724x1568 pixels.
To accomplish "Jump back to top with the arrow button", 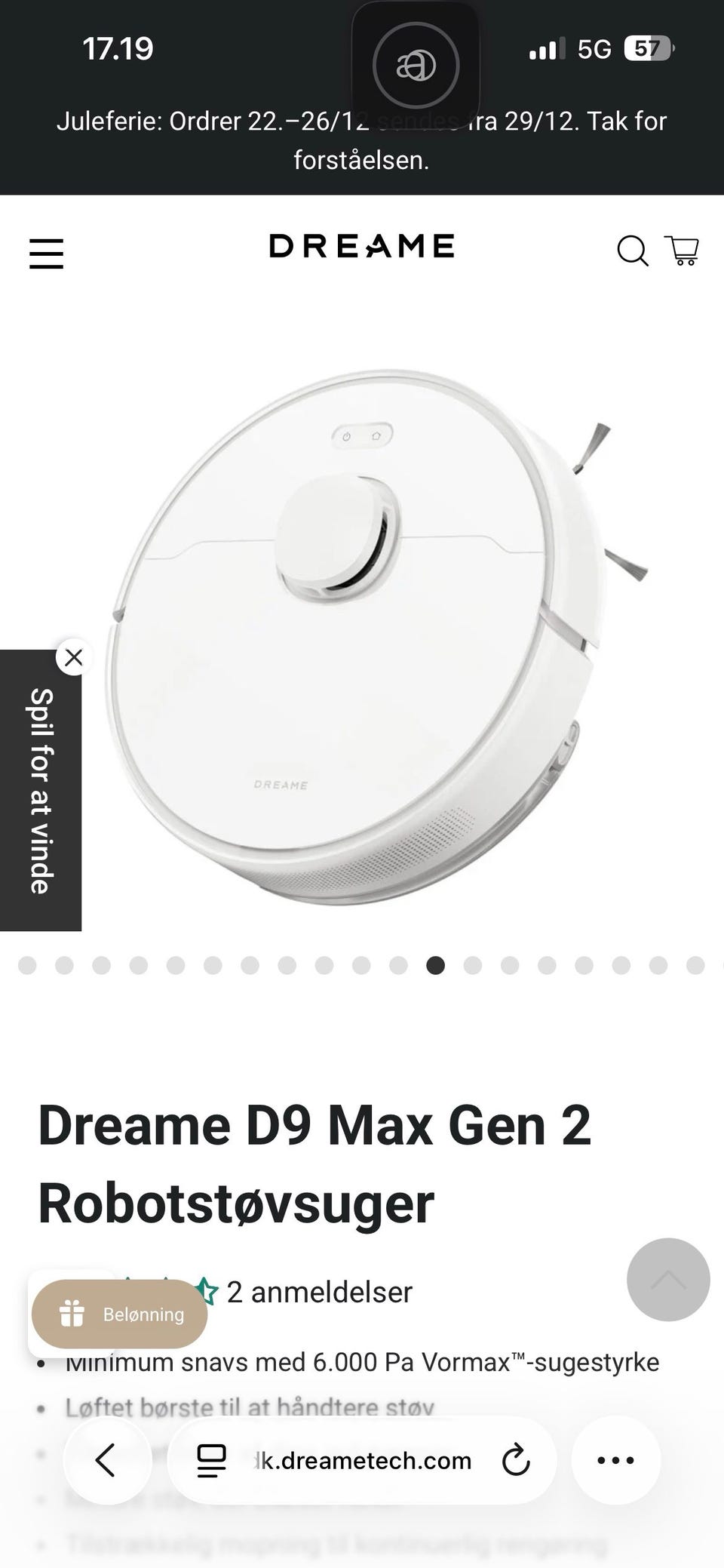I will pyautogui.click(x=668, y=1279).
